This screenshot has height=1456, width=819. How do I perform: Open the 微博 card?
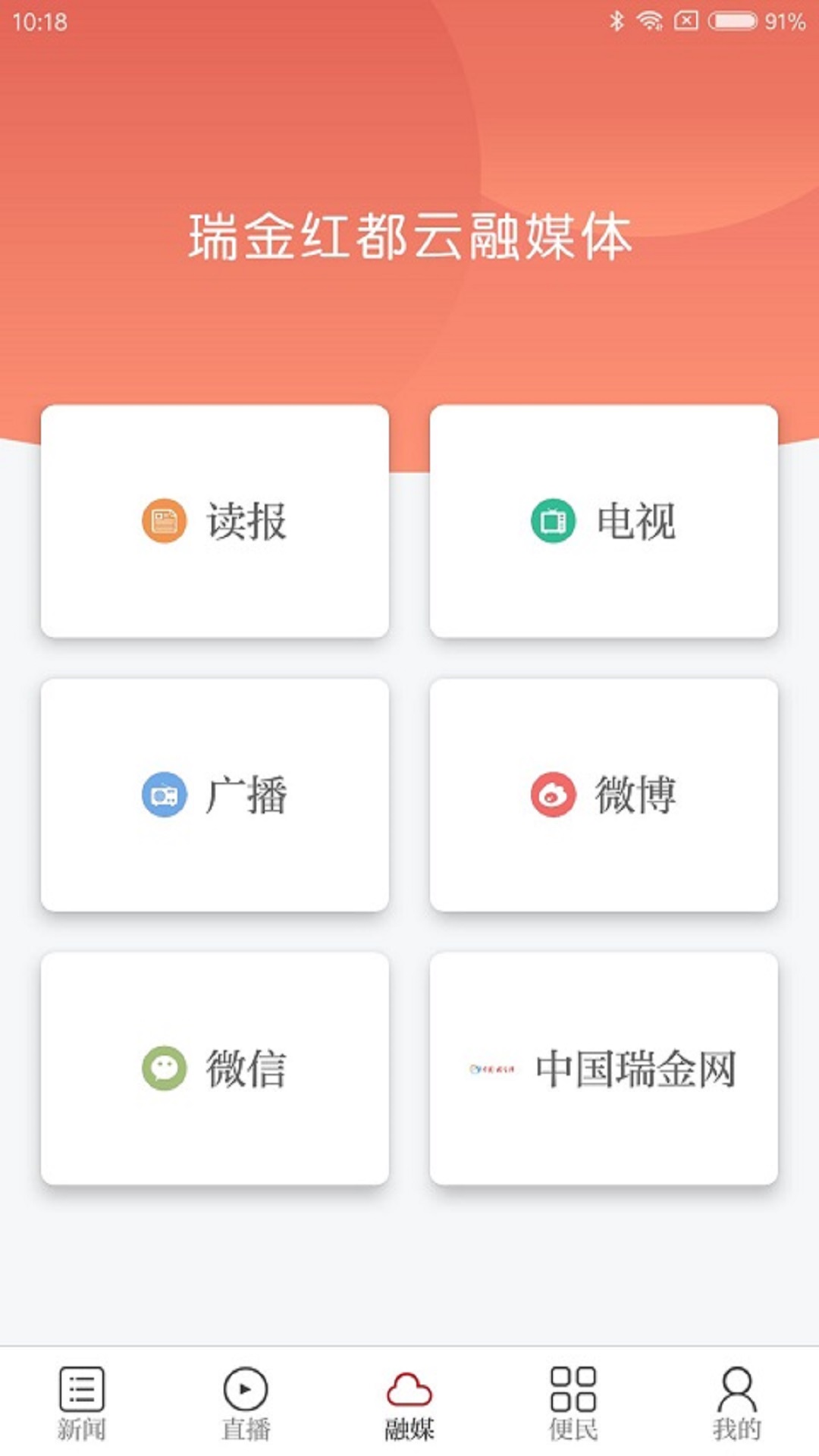604,795
